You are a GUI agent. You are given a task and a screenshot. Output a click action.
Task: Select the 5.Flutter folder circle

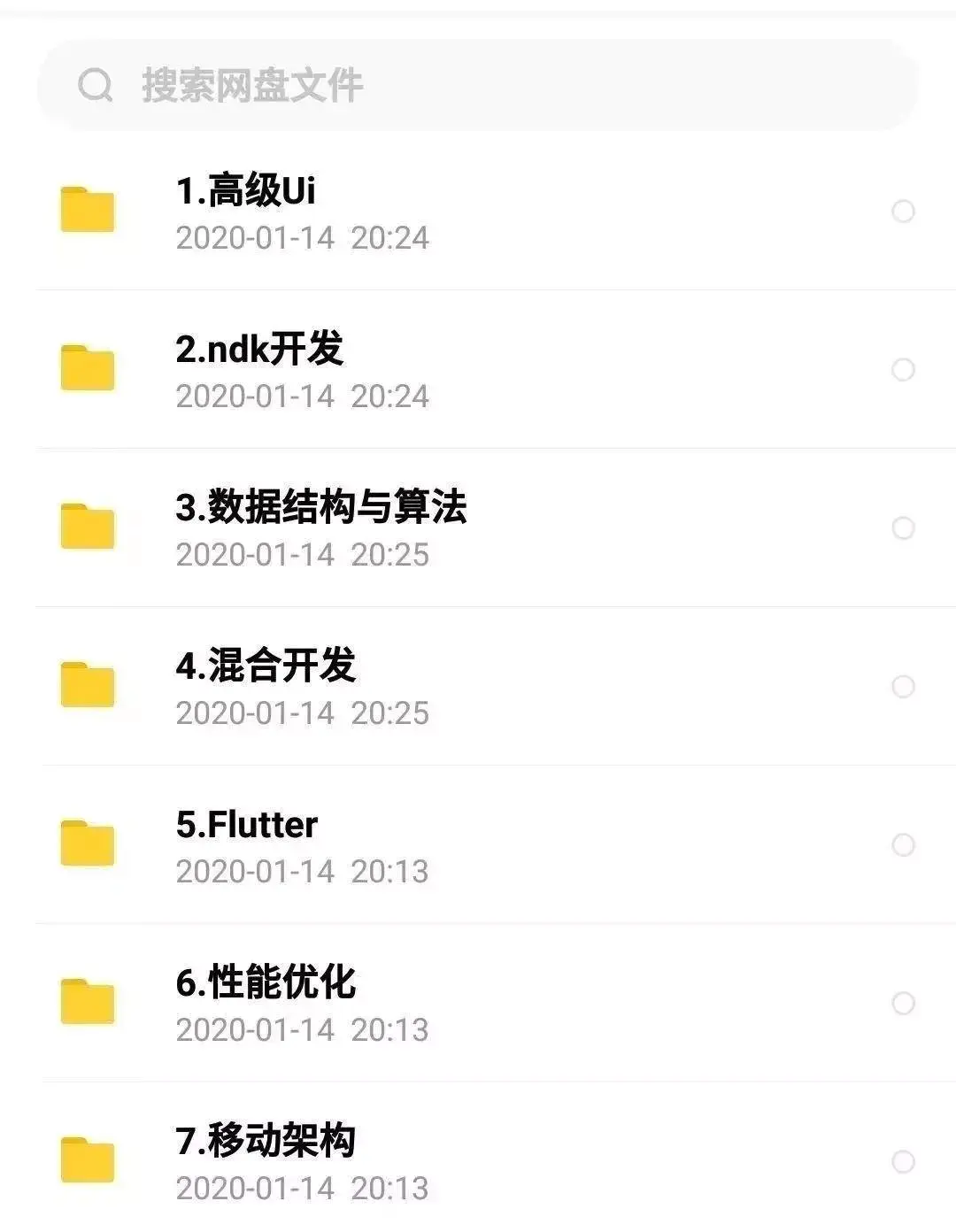pyautogui.click(x=903, y=845)
